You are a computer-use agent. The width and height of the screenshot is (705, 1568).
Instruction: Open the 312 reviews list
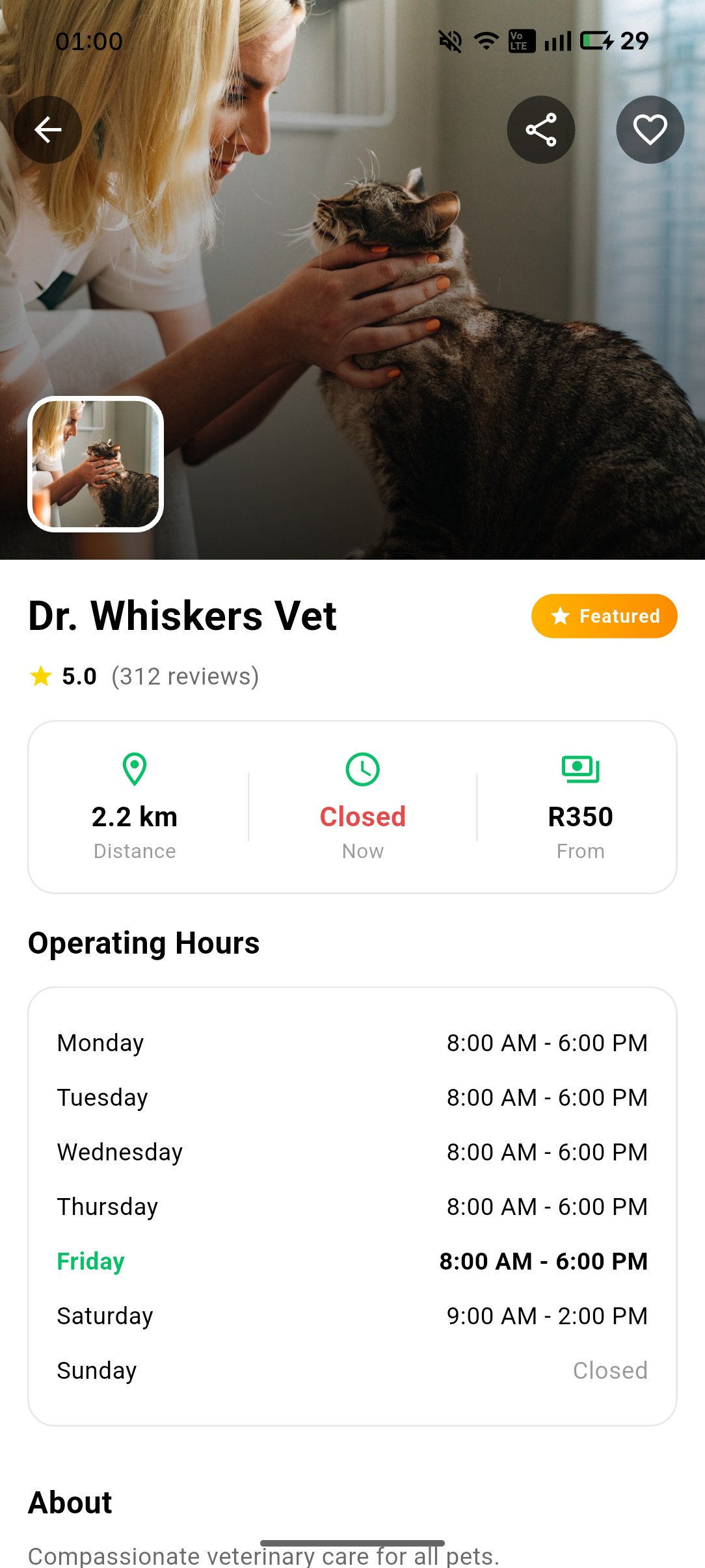point(185,676)
